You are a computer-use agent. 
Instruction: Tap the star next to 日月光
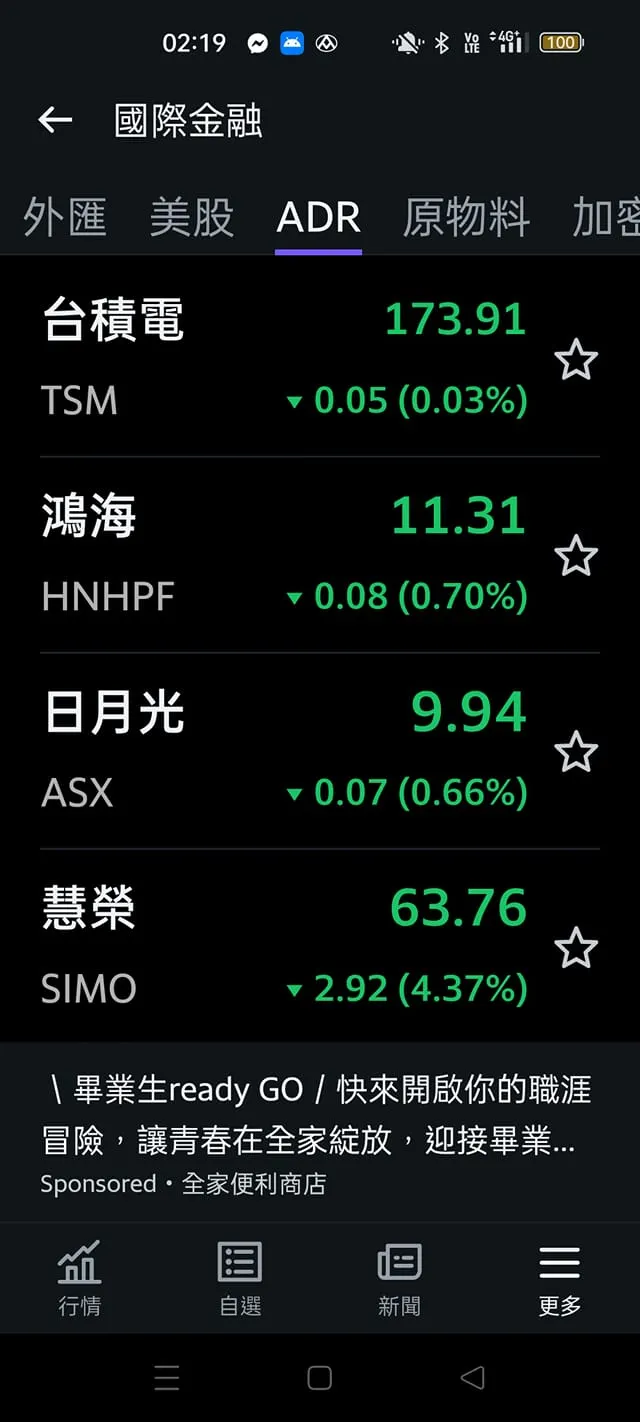pos(576,752)
